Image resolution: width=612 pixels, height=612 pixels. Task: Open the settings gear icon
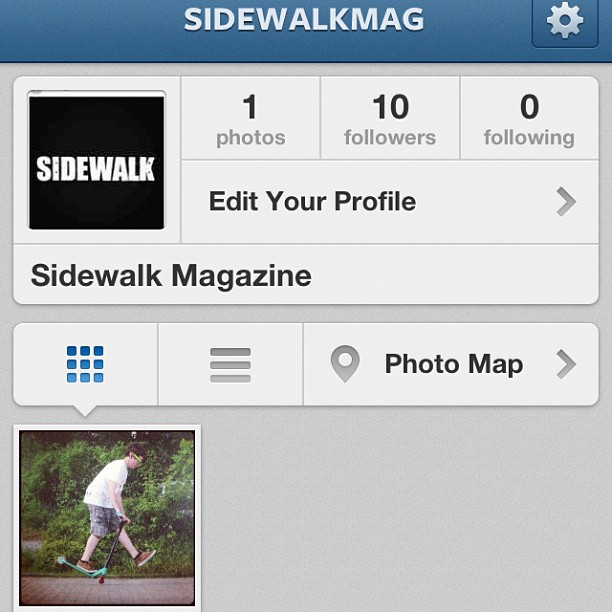(x=565, y=21)
